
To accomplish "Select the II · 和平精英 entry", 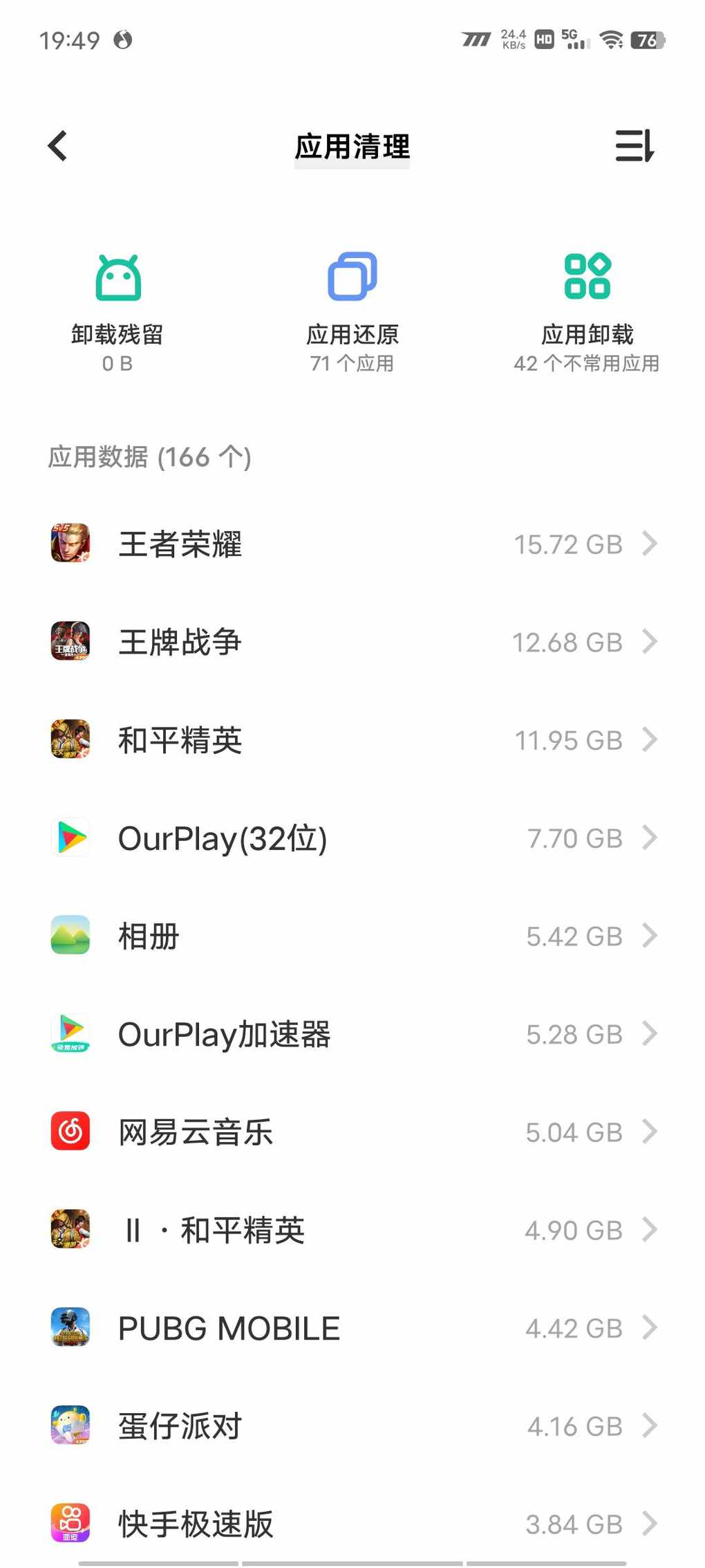I will [x=352, y=1230].
